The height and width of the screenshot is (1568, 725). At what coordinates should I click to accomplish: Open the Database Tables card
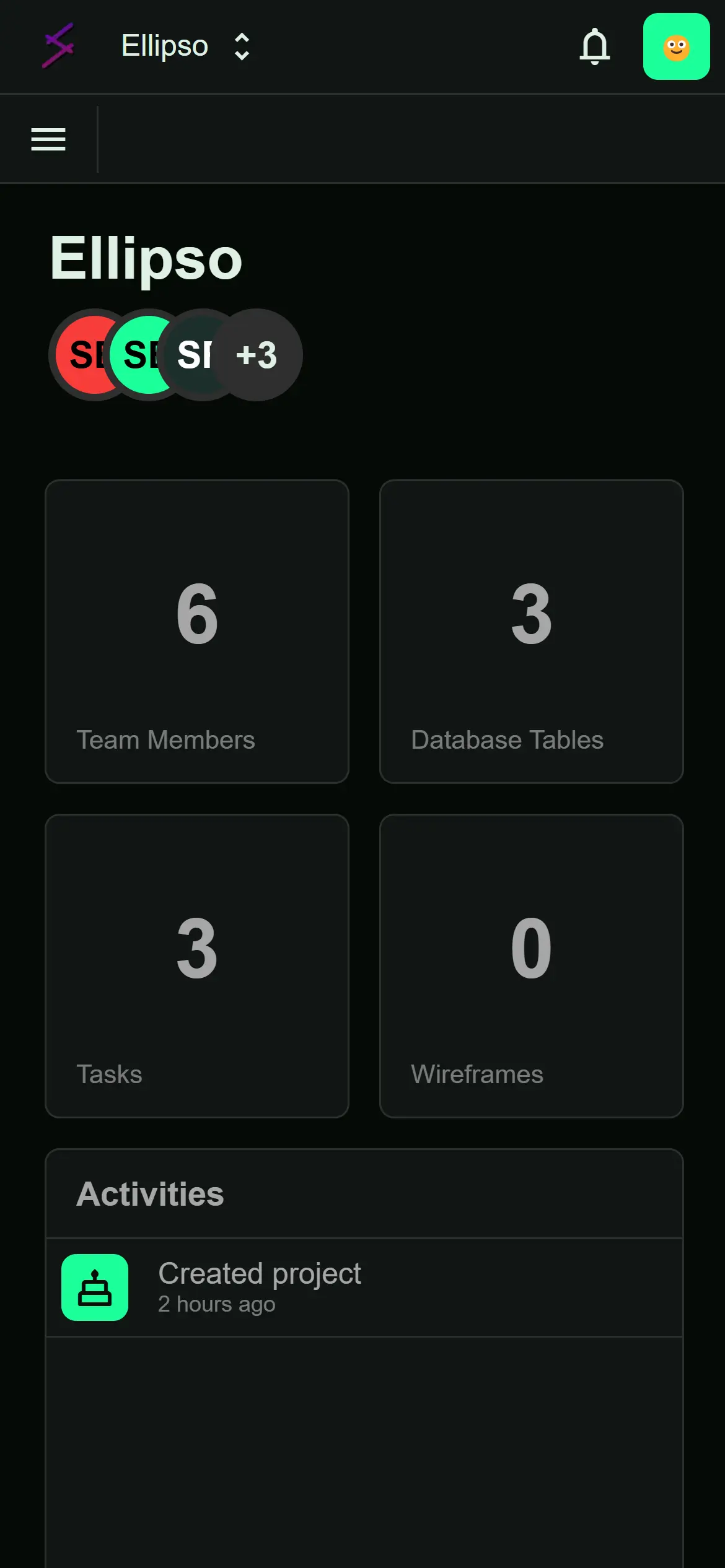(x=531, y=631)
